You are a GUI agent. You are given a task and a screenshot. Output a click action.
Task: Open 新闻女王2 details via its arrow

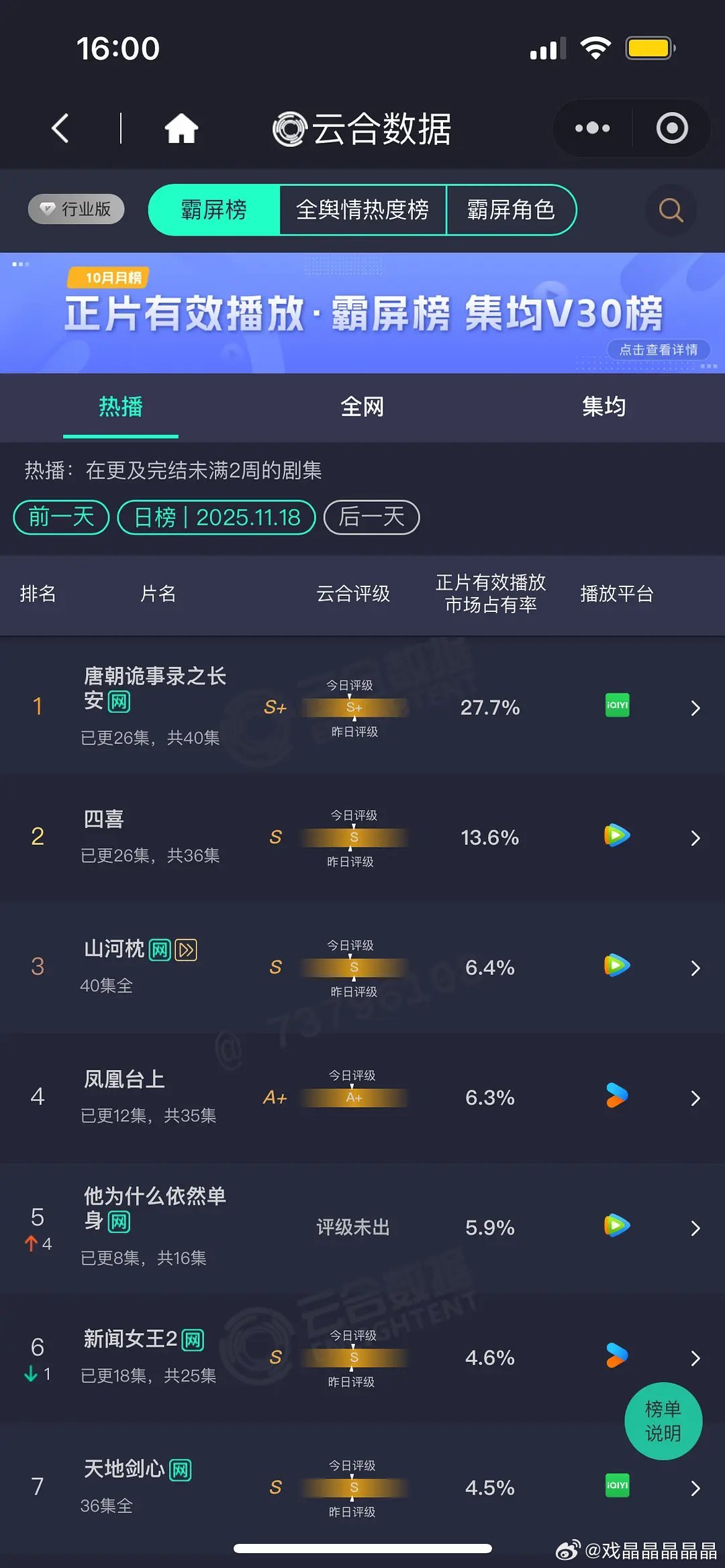tap(695, 1357)
